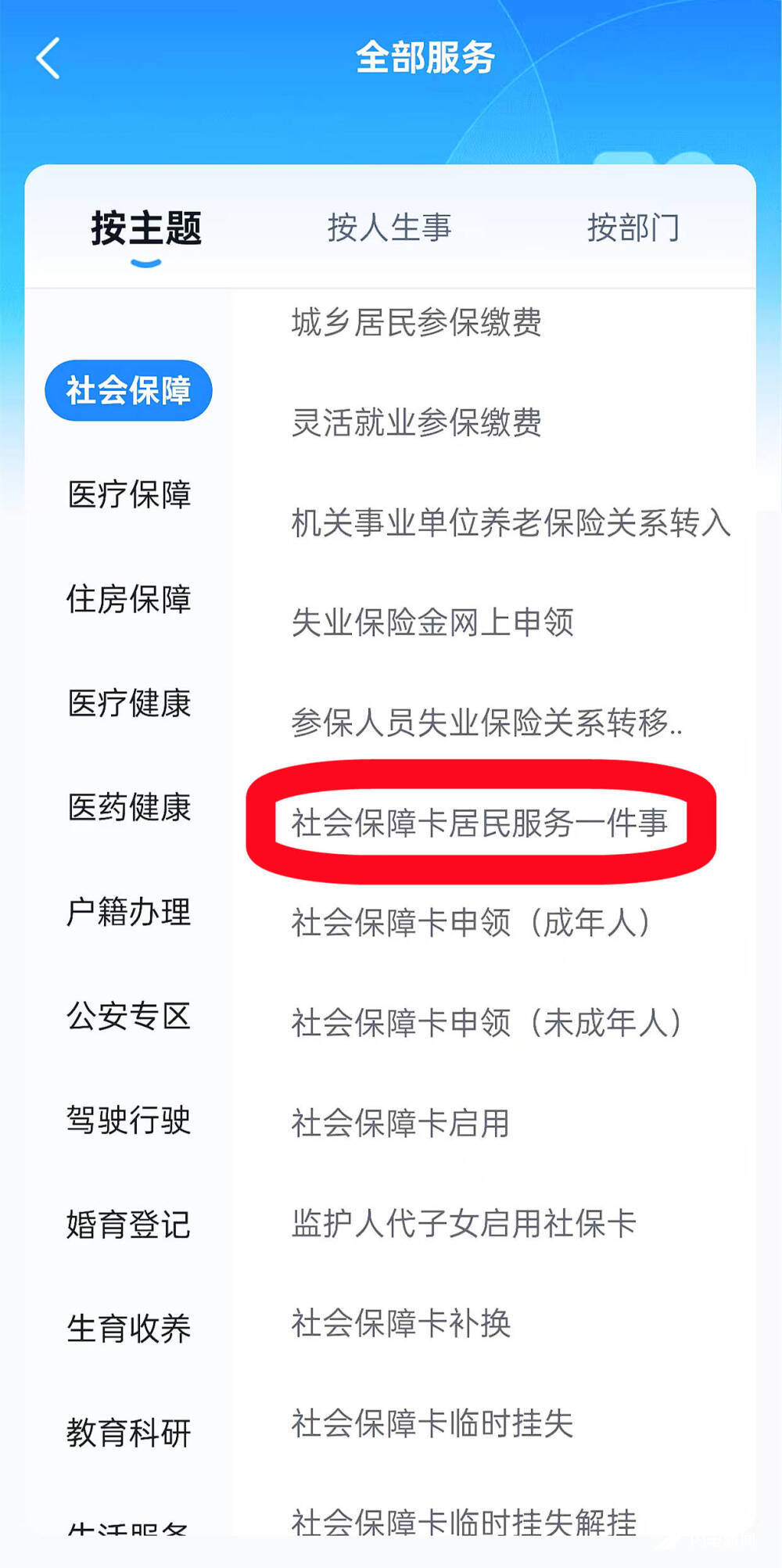Select the 社会保障 category in sidebar

point(129,389)
